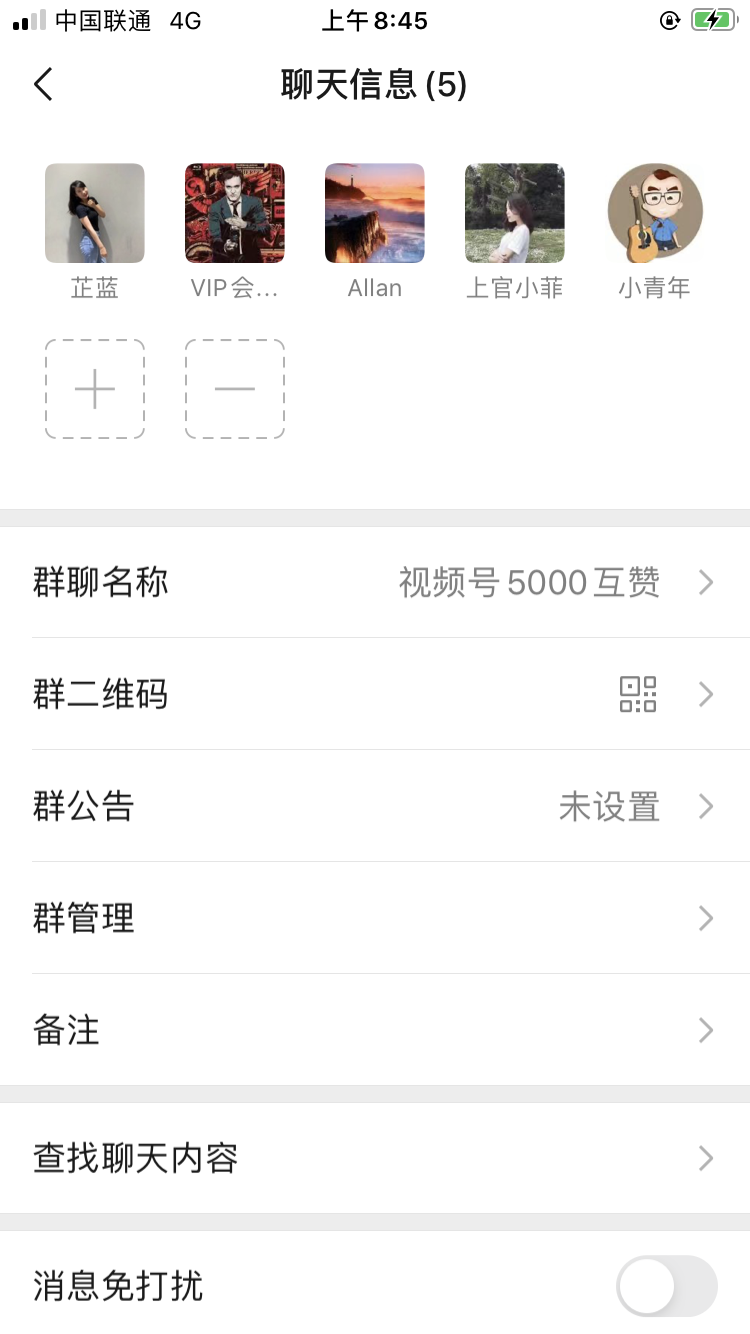Open the 查找聊天内容 search entry
Viewport: 750px width, 1334px height.
375,1158
